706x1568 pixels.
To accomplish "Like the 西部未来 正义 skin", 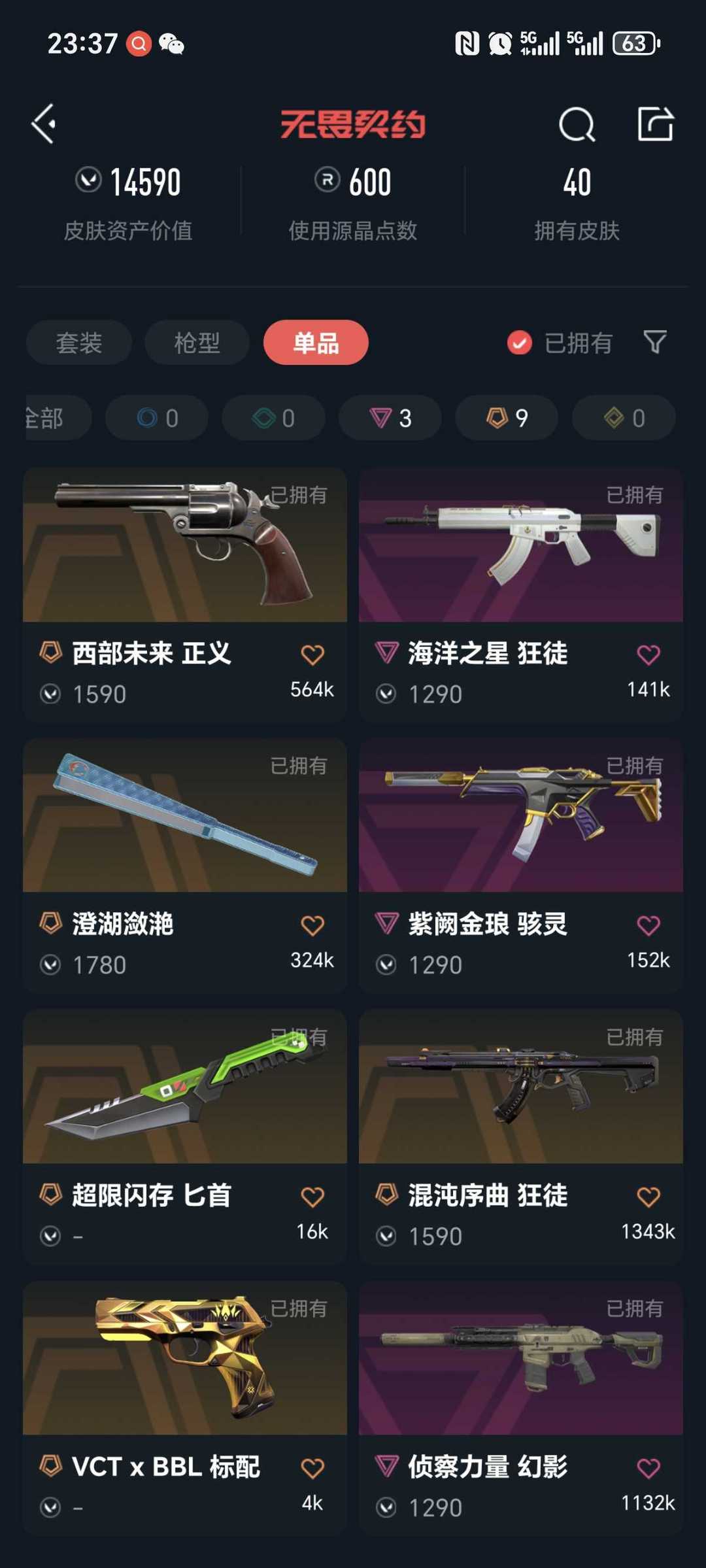I will 312,655.
